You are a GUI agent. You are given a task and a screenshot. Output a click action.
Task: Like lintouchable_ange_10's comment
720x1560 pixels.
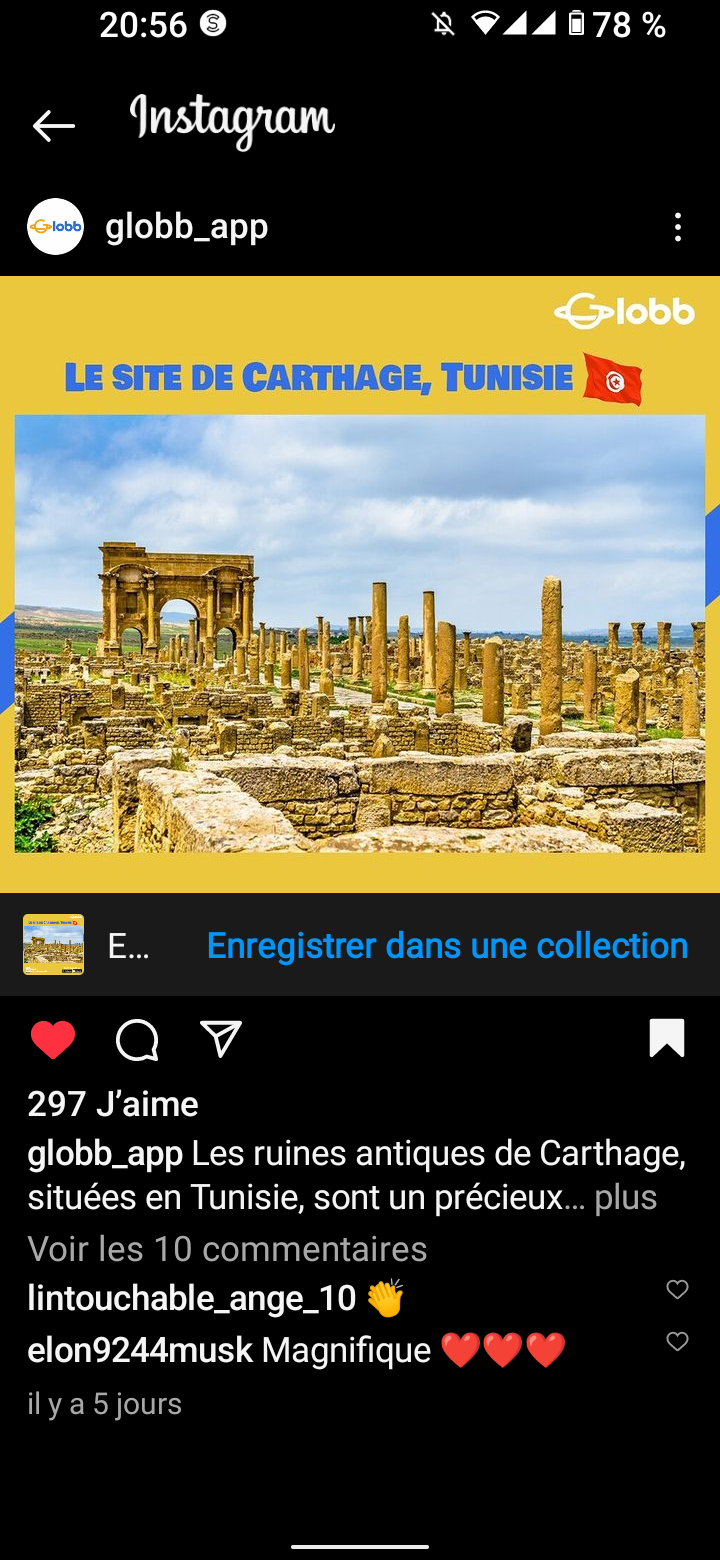coord(677,1290)
